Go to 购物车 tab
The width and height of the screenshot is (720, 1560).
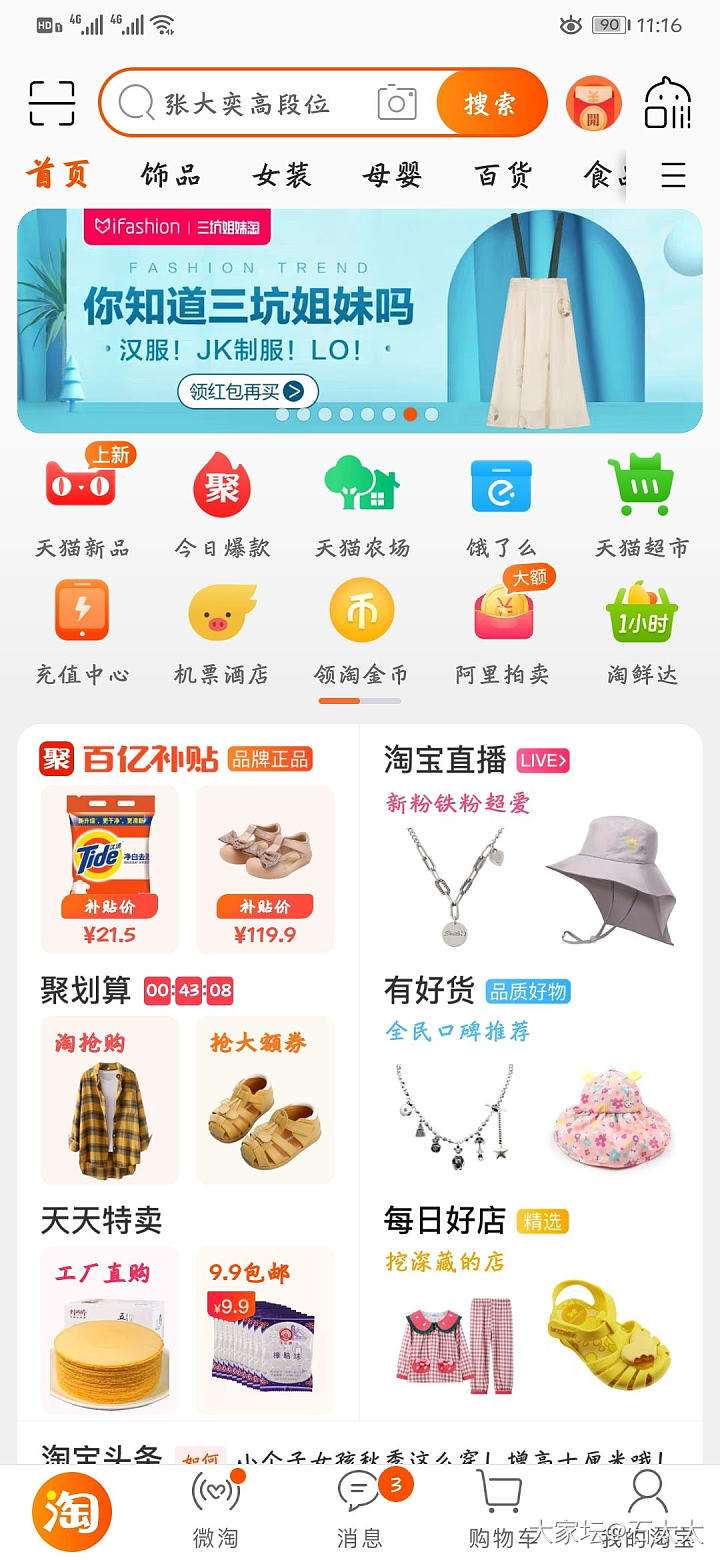pyautogui.click(x=501, y=1510)
